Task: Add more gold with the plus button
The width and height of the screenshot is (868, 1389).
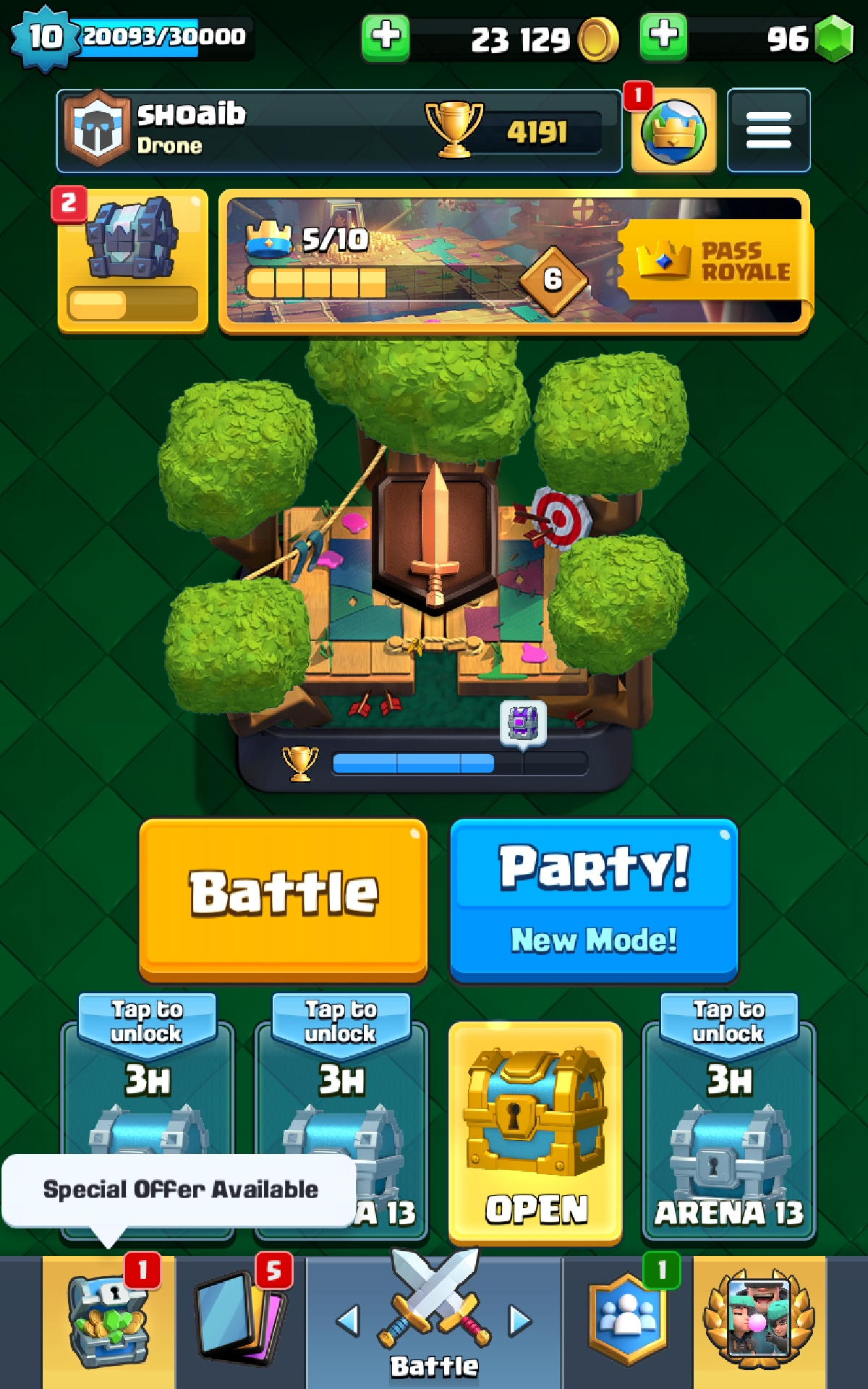Action: click(x=386, y=36)
